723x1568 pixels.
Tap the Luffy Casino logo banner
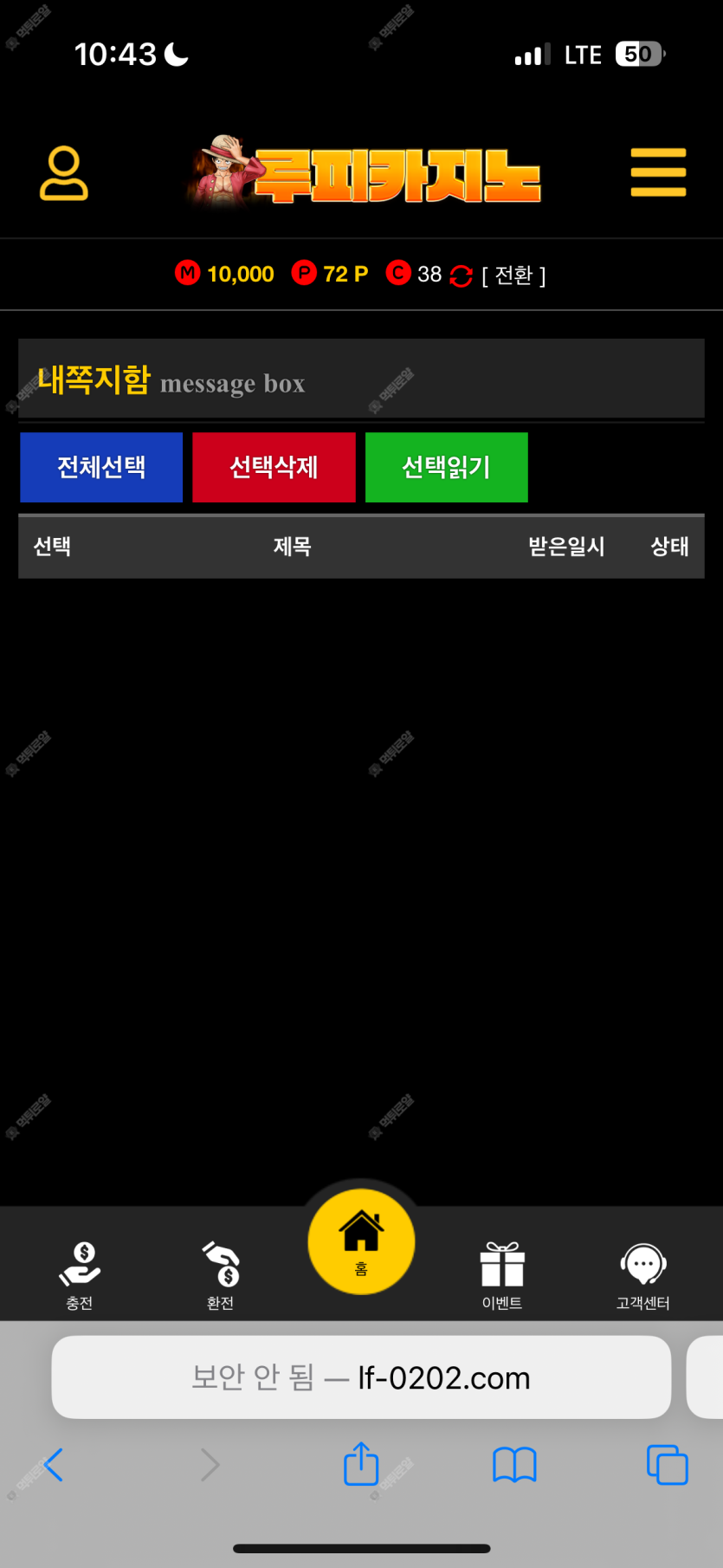pos(364,171)
